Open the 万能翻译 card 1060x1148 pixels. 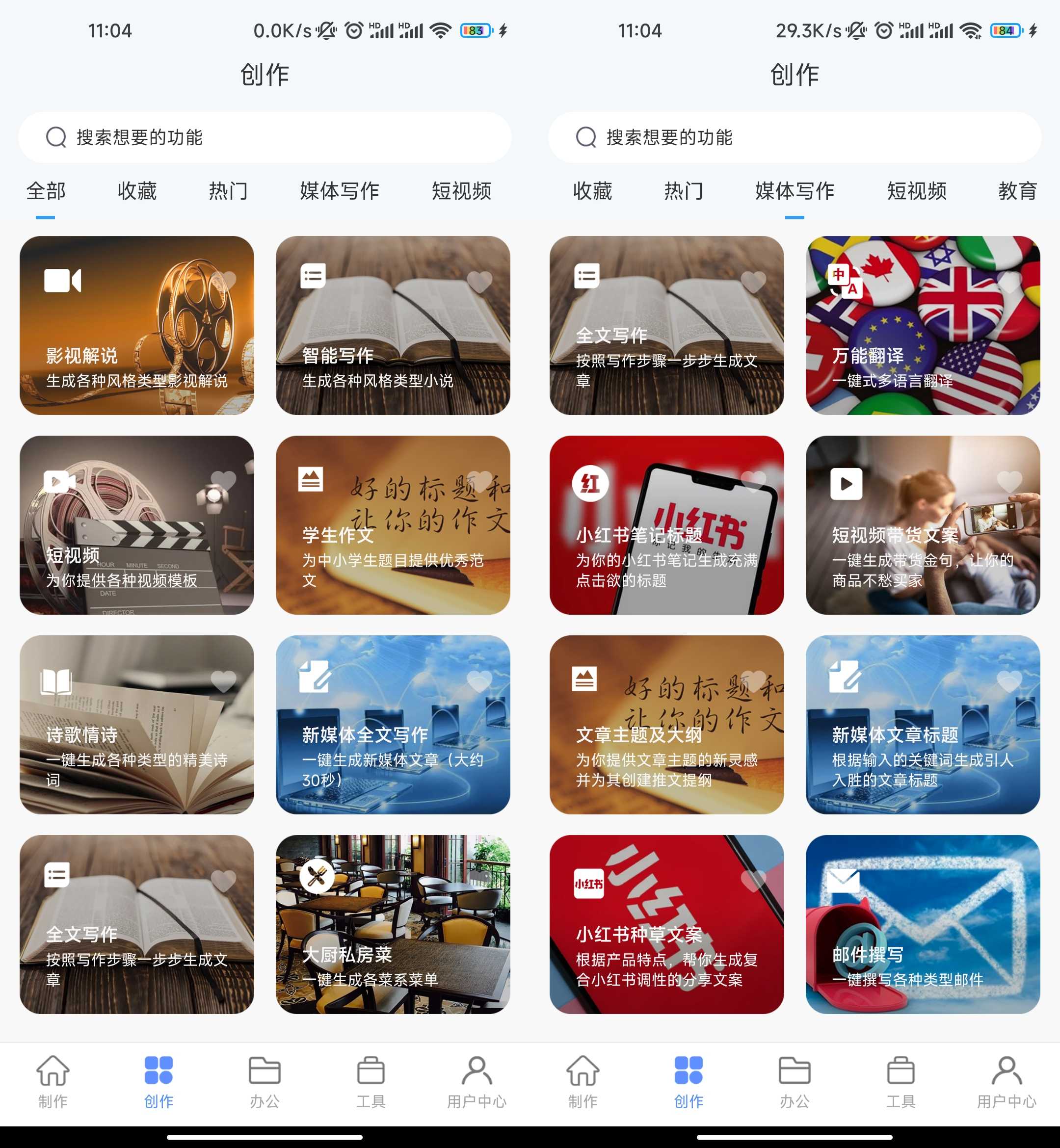click(x=922, y=326)
